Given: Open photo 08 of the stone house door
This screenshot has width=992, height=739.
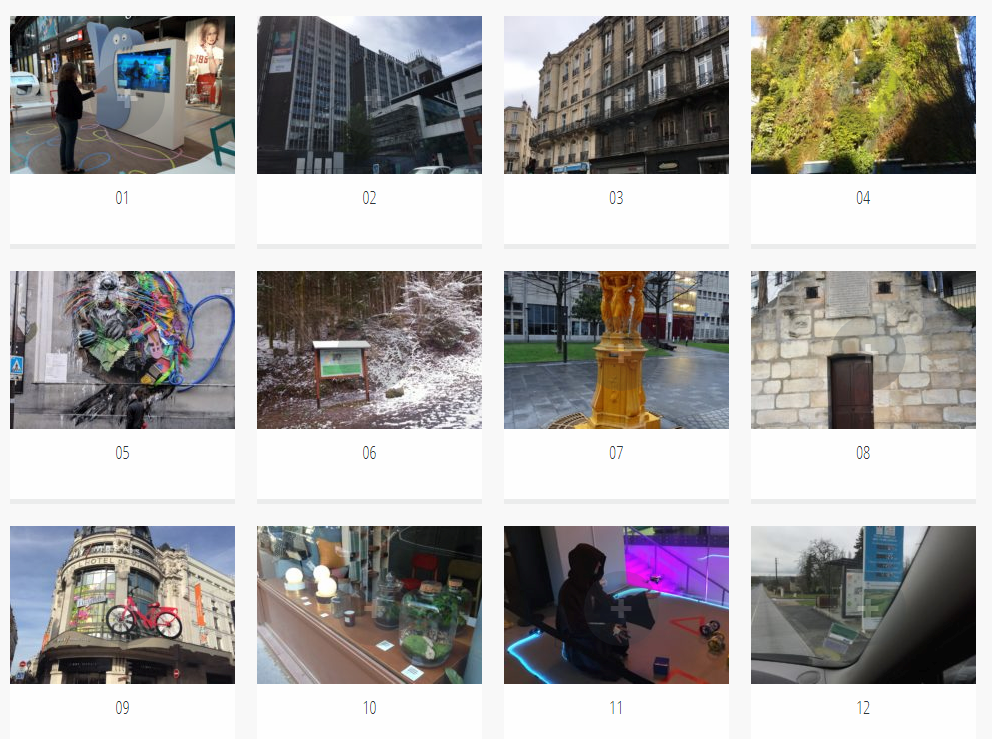Looking at the screenshot, I should coord(863,350).
